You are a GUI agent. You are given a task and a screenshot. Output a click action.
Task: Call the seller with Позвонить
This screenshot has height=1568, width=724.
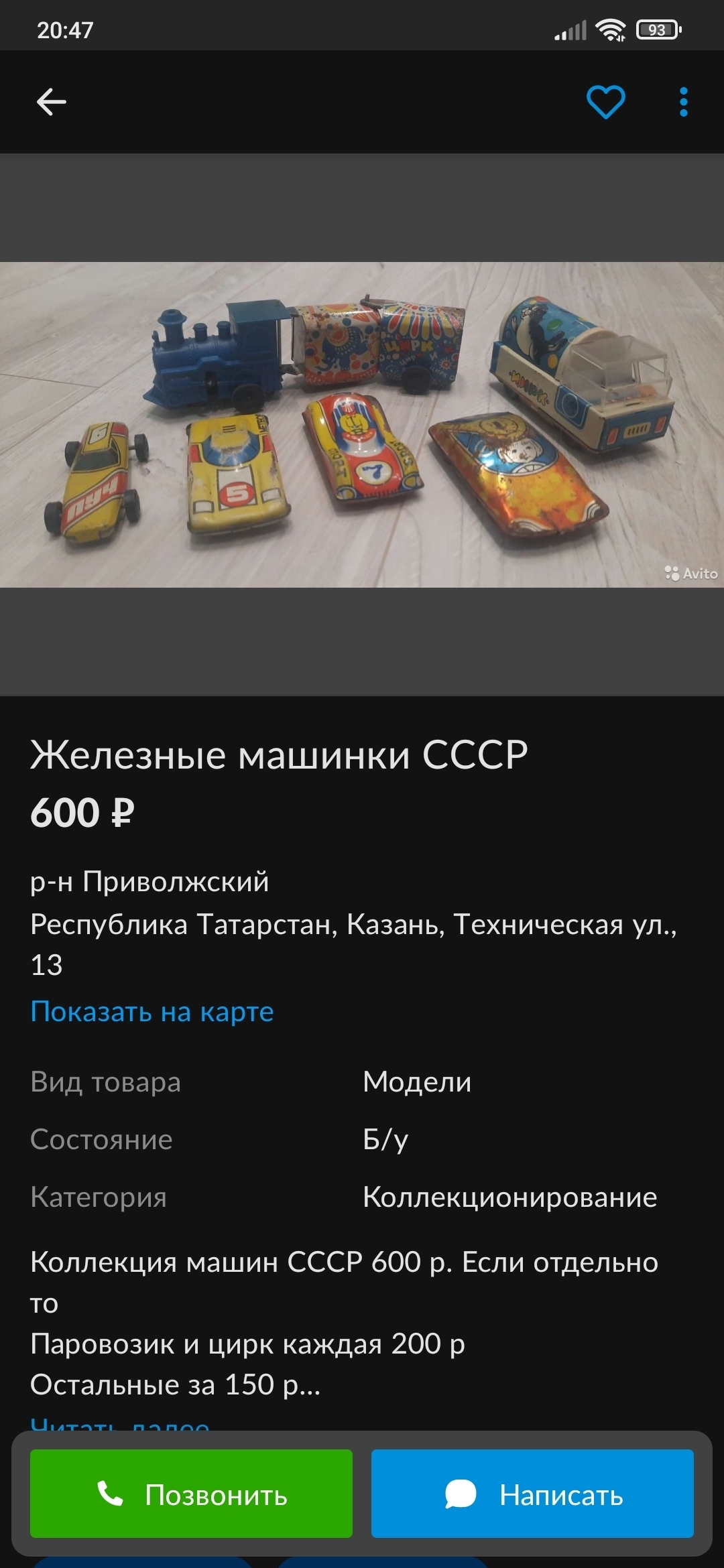(191, 1494)
